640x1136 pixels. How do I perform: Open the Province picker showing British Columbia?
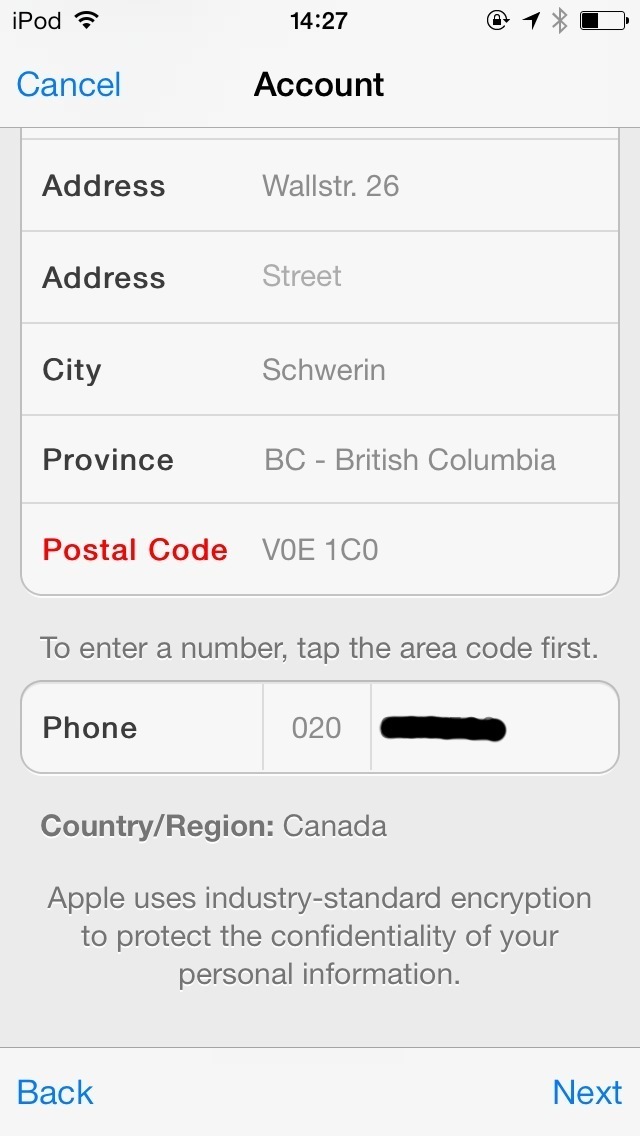click(x=430, y=460)
